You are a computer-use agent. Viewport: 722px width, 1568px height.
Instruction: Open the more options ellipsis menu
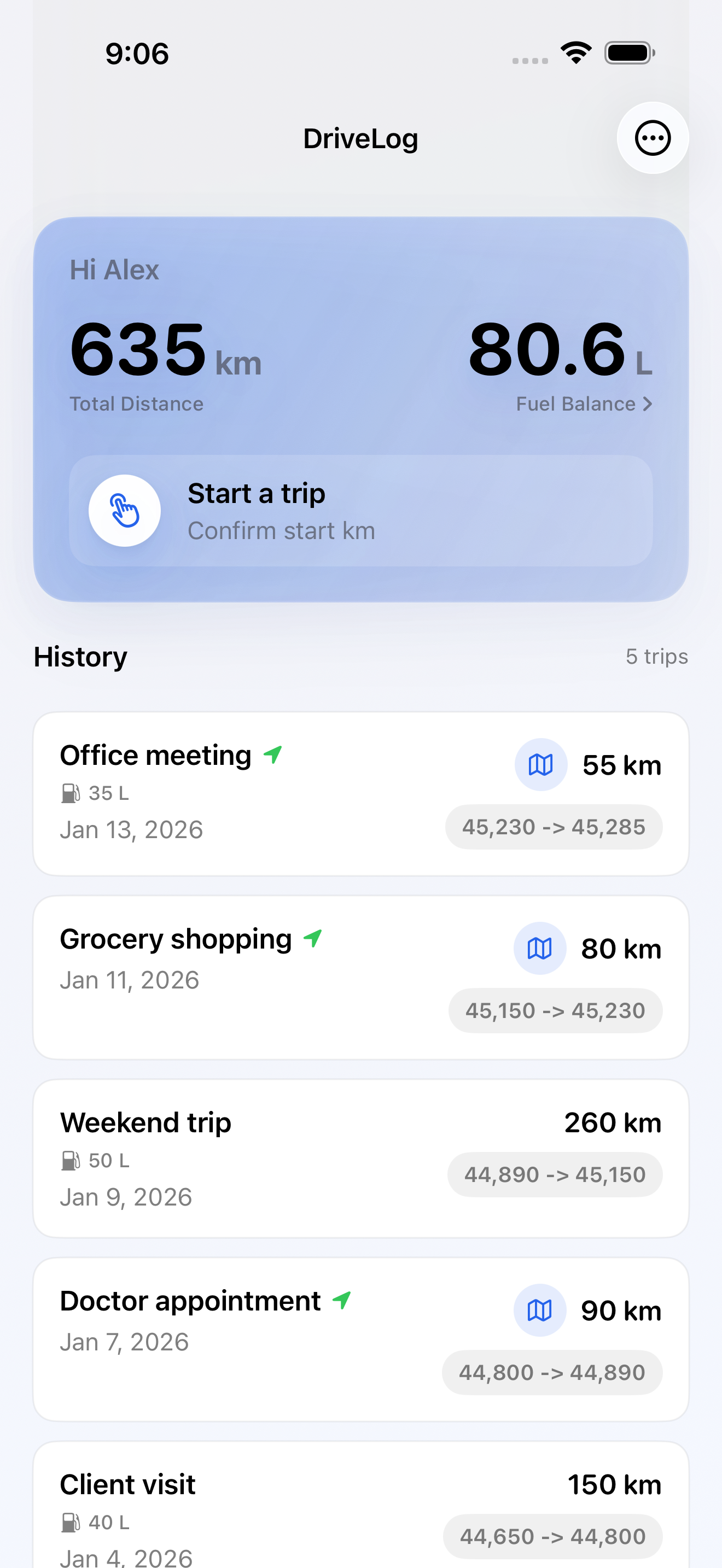pos(652,138)
